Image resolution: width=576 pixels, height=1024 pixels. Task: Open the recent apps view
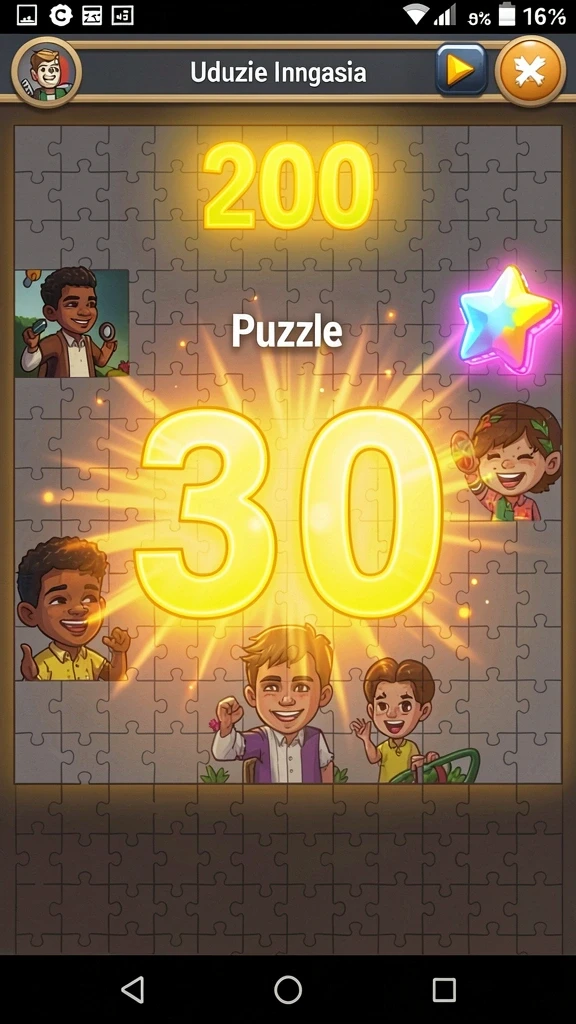coord(444,990)
